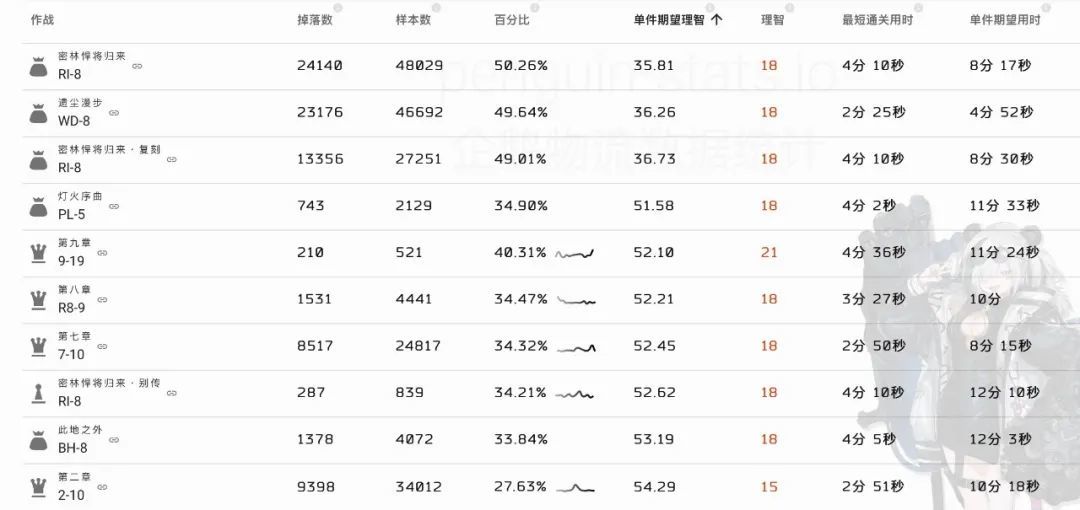Screen dimensions: 1080x510
Task: Sort by the 最短通关用时 column
Action: [877, 20]
